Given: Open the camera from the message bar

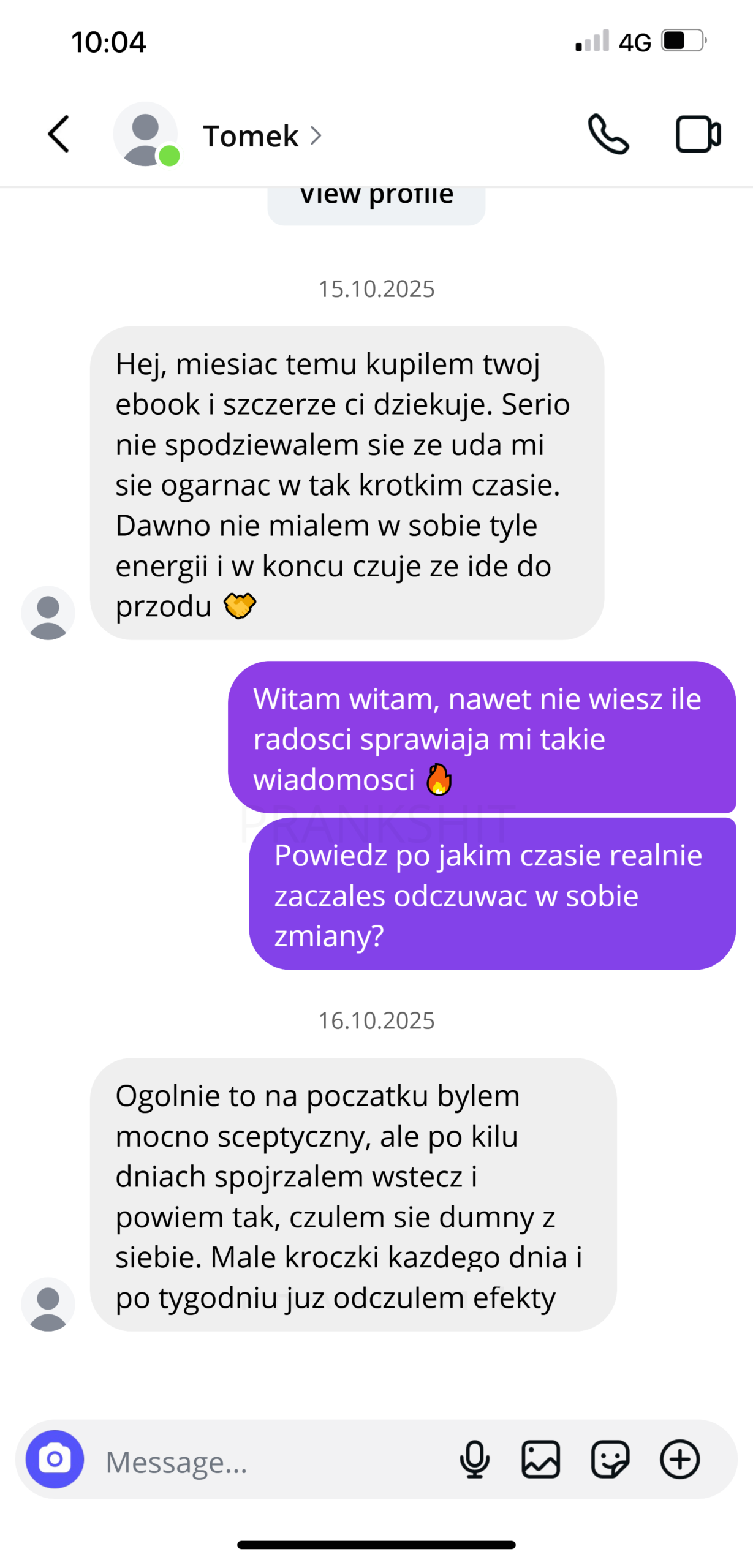Looking at the screenshot, I should (x=55, y=1459).
